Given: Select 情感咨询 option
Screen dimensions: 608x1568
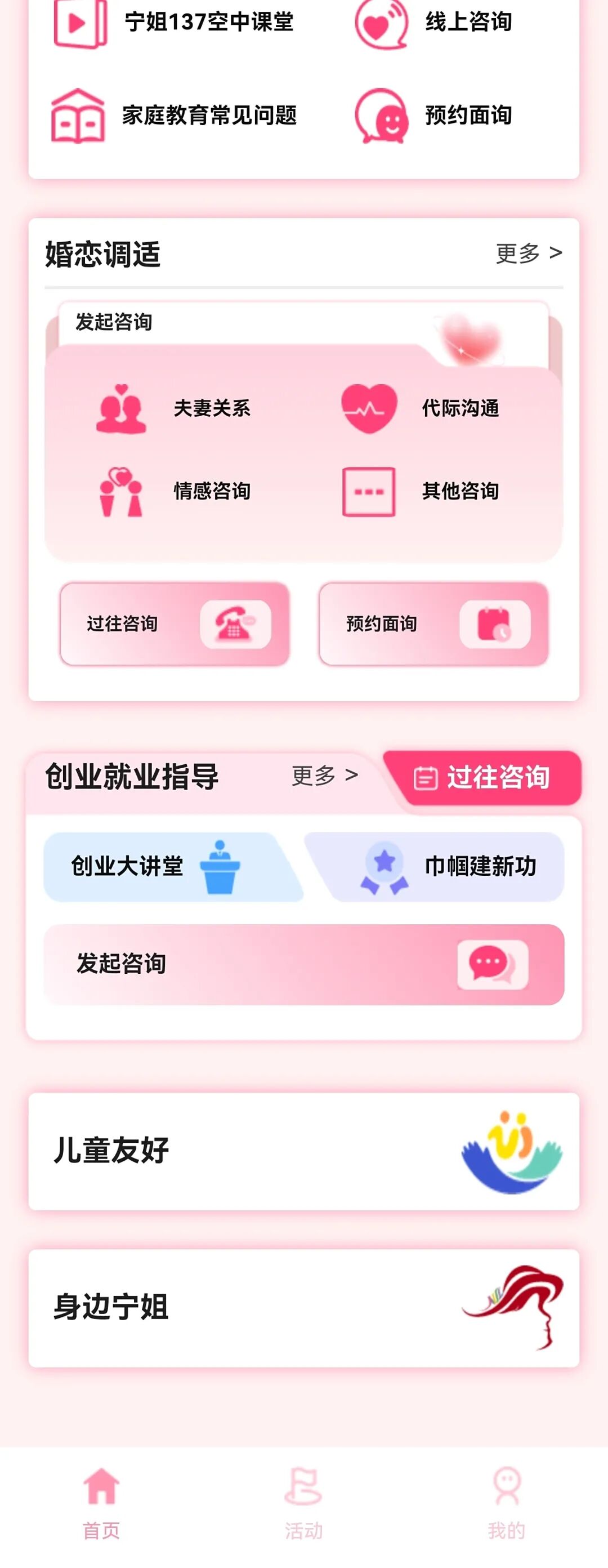Looking at the screenshot, I should [x=174, y=491].
